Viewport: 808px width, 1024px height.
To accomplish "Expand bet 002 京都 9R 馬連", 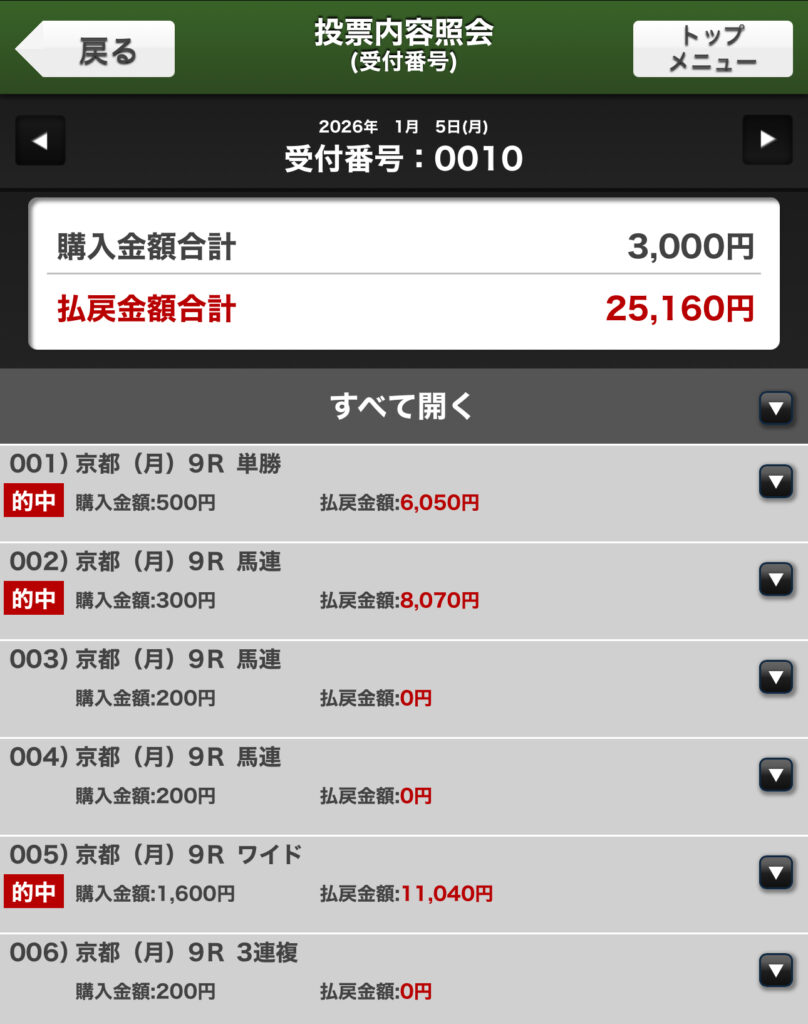I will [776, 580].
